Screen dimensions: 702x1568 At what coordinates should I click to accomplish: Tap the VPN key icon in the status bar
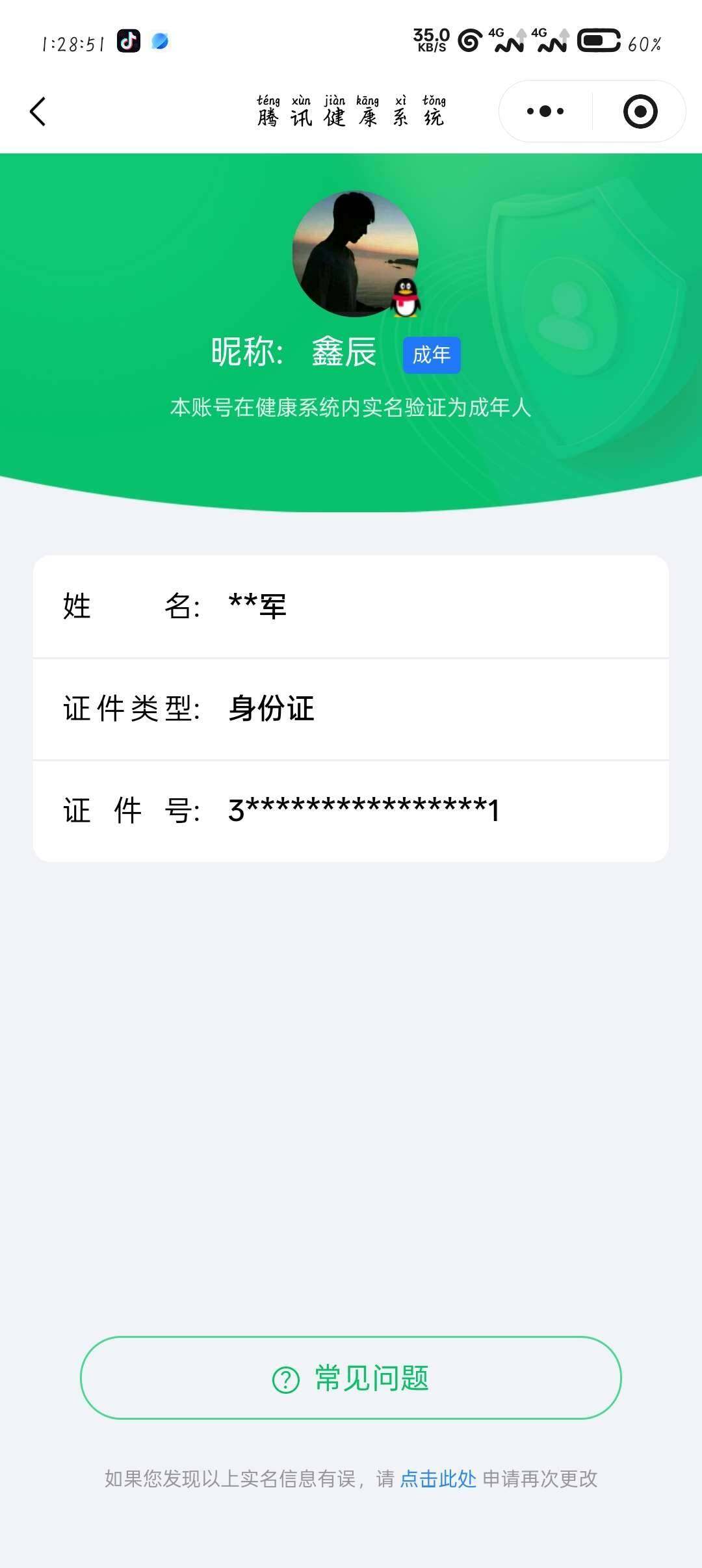(x=467, y=41)
